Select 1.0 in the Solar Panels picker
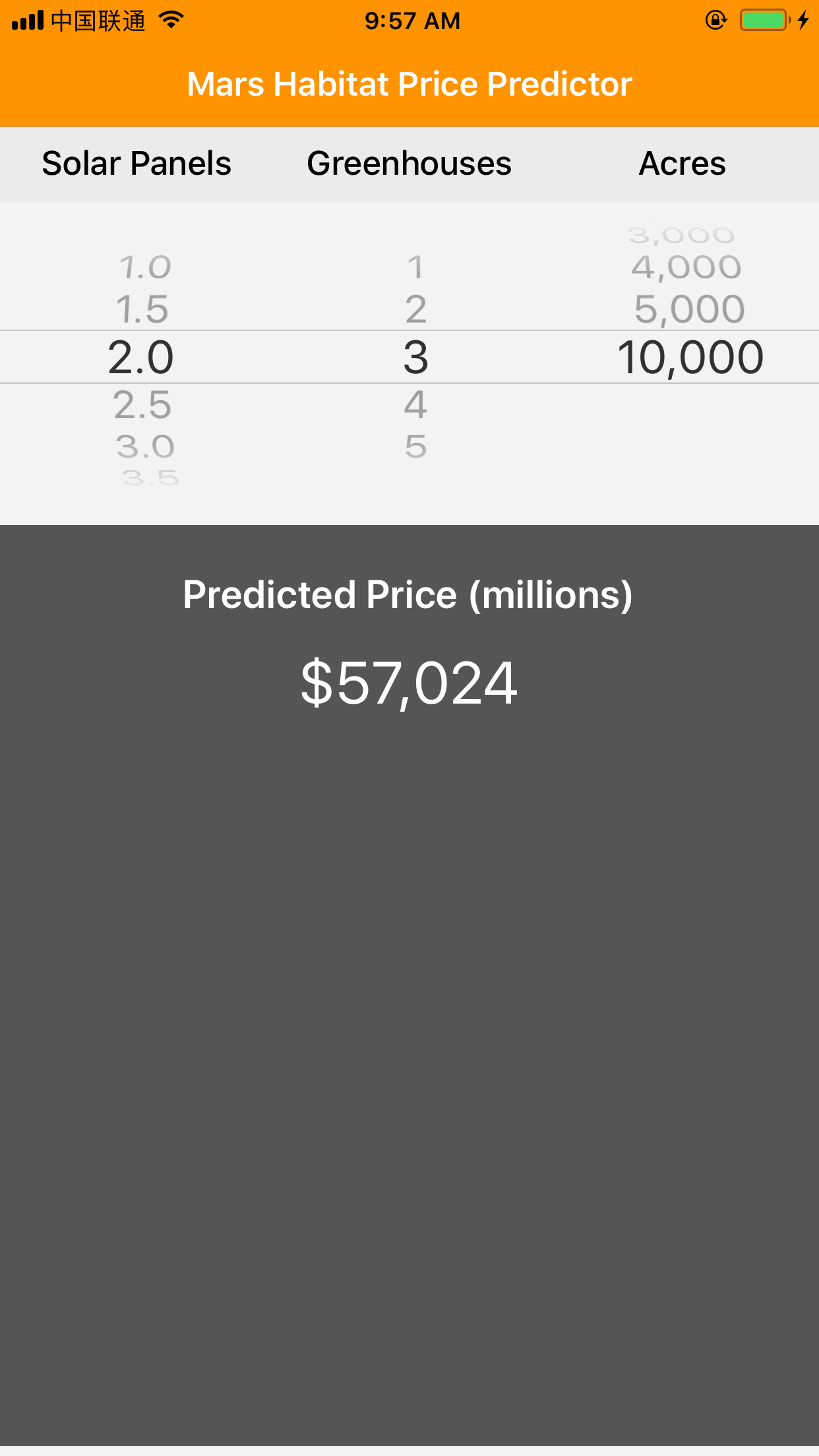This screenshot has width=819, height=1456. tap(144, 268)
